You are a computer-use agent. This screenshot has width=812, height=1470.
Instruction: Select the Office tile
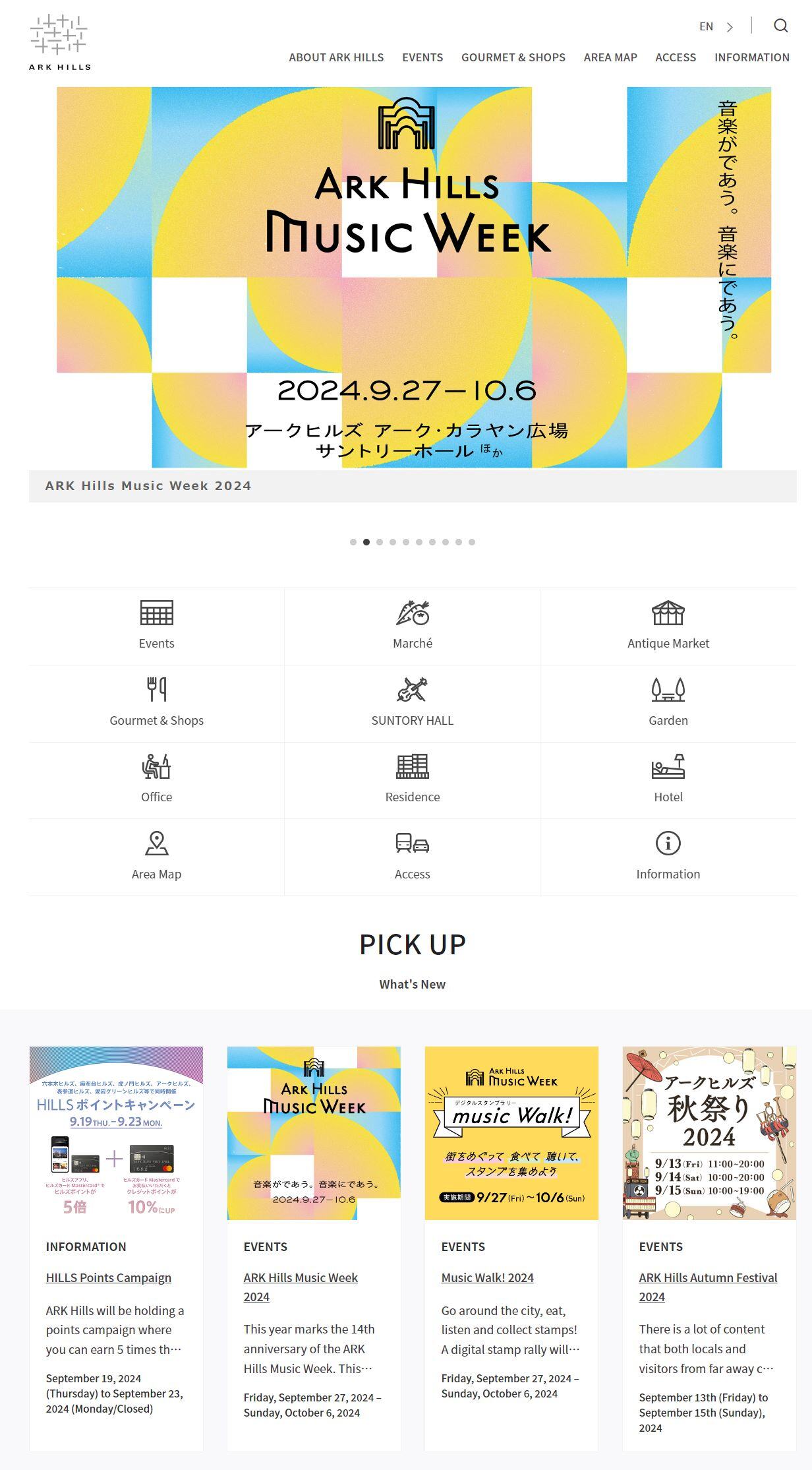point(156,780)
